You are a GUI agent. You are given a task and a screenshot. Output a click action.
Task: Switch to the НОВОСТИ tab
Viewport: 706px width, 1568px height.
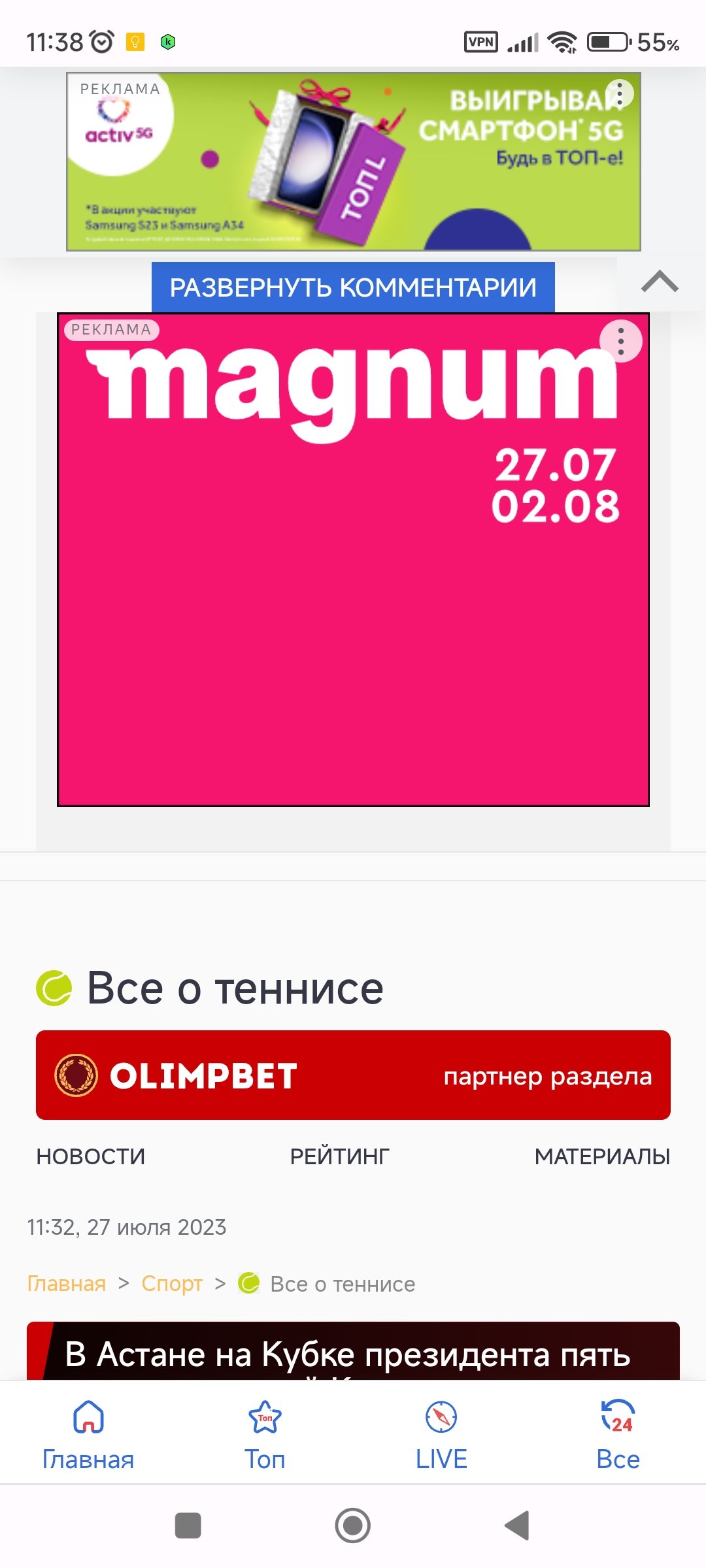point(90,1156)
